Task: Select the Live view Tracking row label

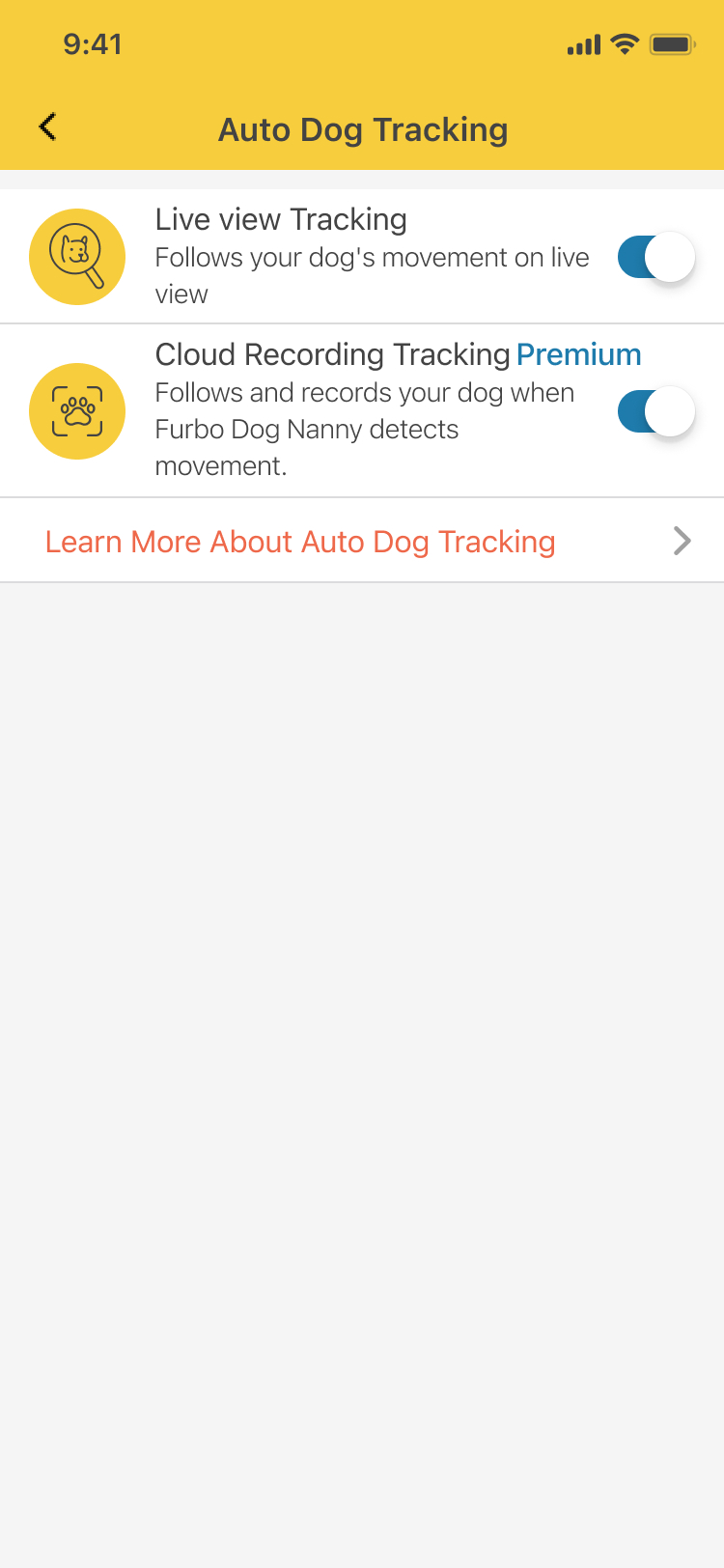Action: click(281, 219)
